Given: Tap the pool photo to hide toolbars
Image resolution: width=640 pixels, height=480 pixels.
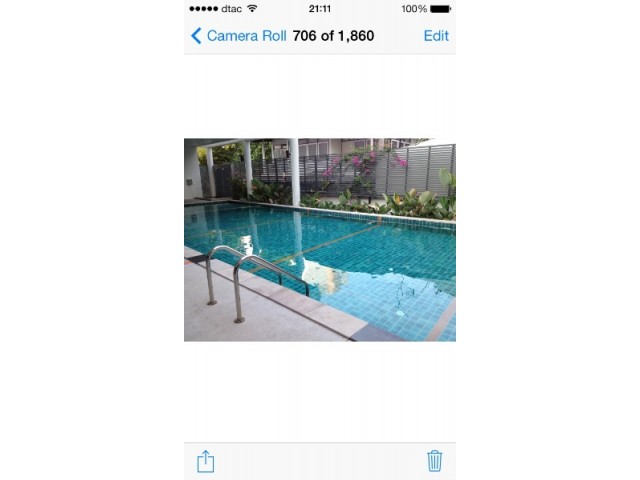Looking at the screenshot, I should [320, 240].
